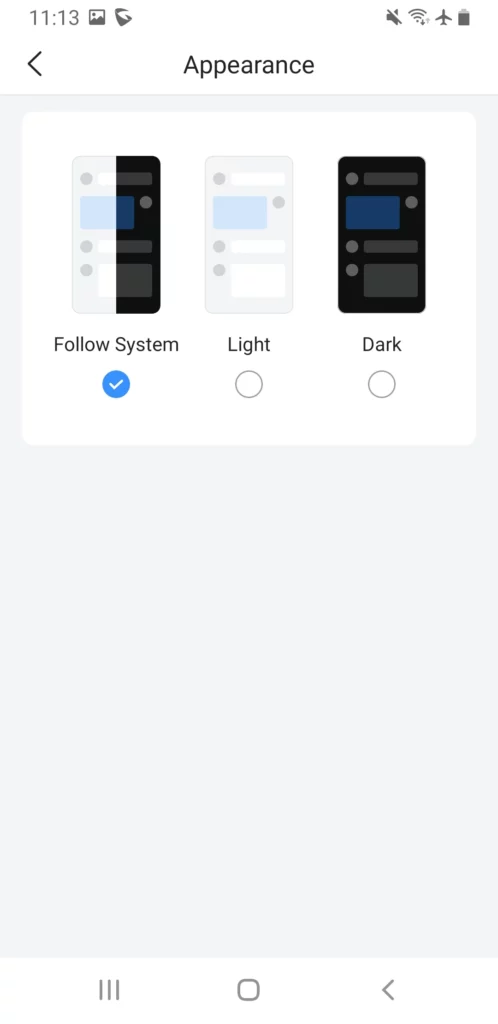The height and width of the screenshot is (1024, 498).
Task: Tap the Light theme preview image
Action: [249, 234]
